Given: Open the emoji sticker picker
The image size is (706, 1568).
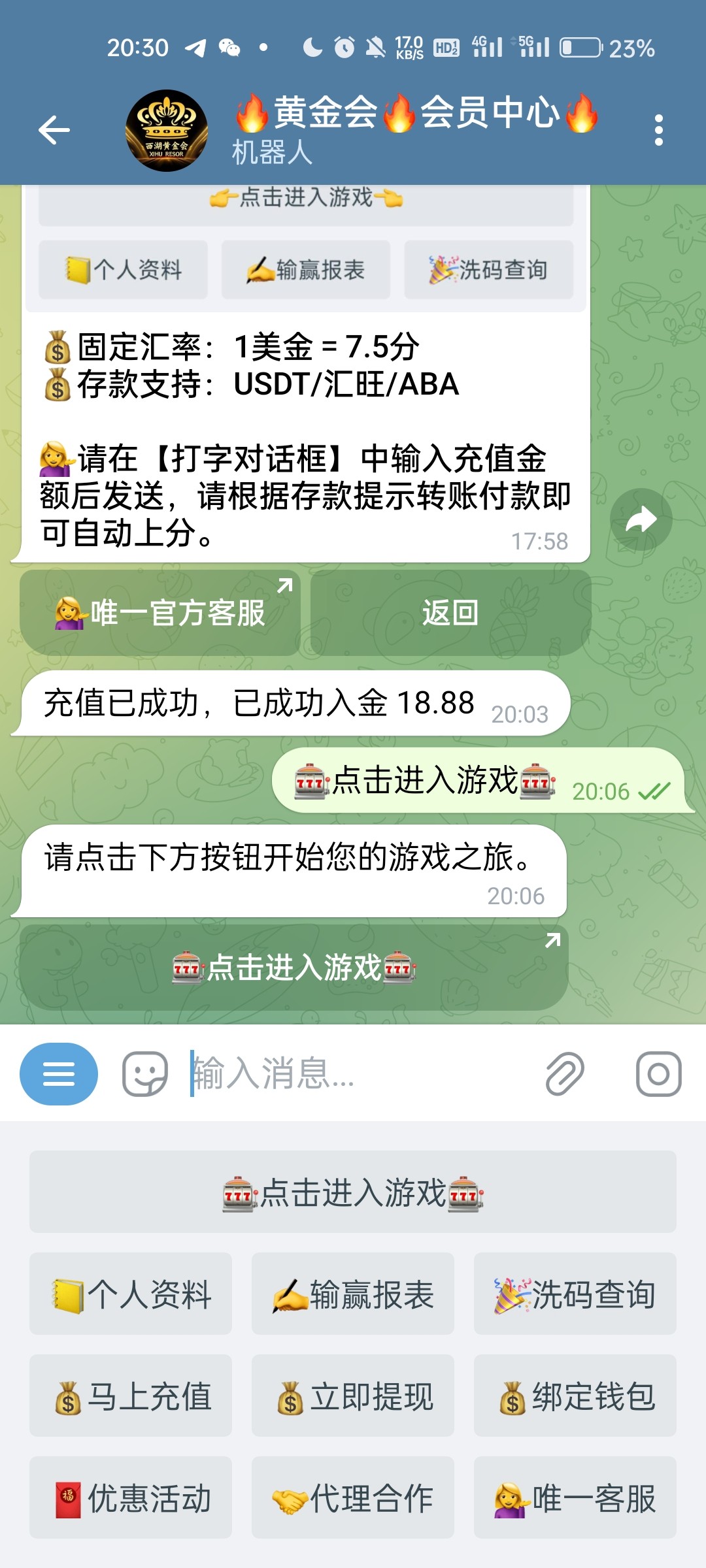Looking at the screenshot, I should pos(144,1073).
